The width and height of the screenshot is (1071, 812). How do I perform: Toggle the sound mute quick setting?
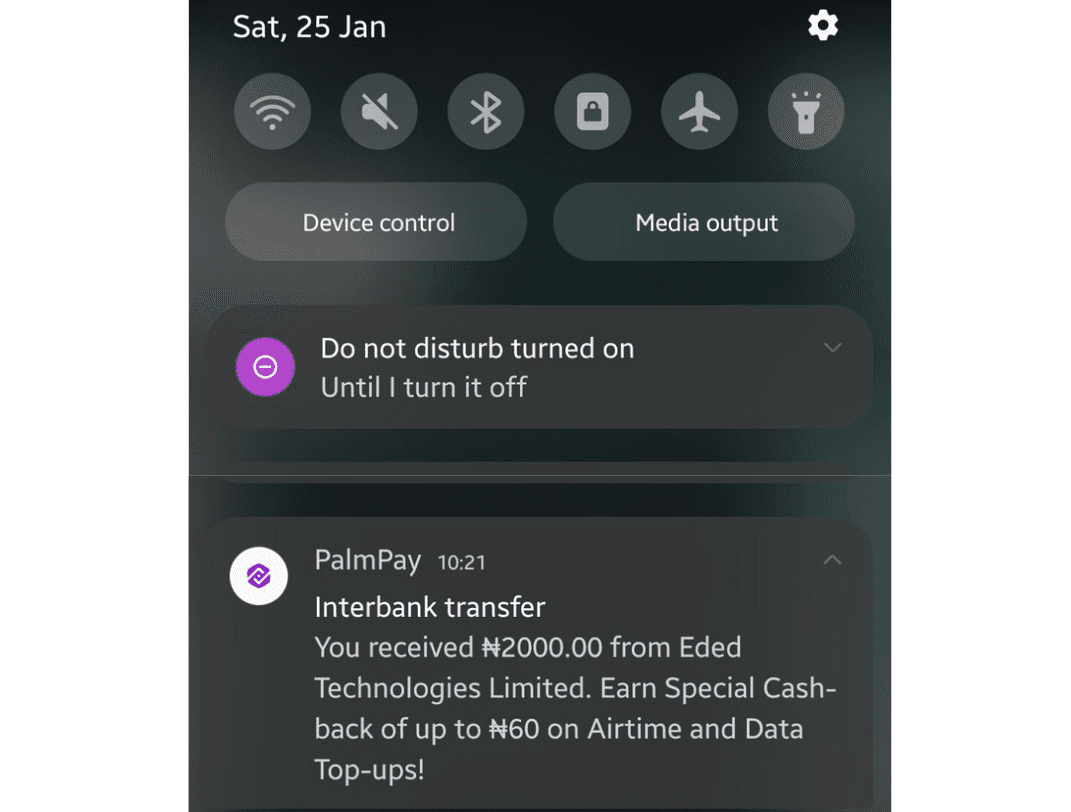[379, 112]
